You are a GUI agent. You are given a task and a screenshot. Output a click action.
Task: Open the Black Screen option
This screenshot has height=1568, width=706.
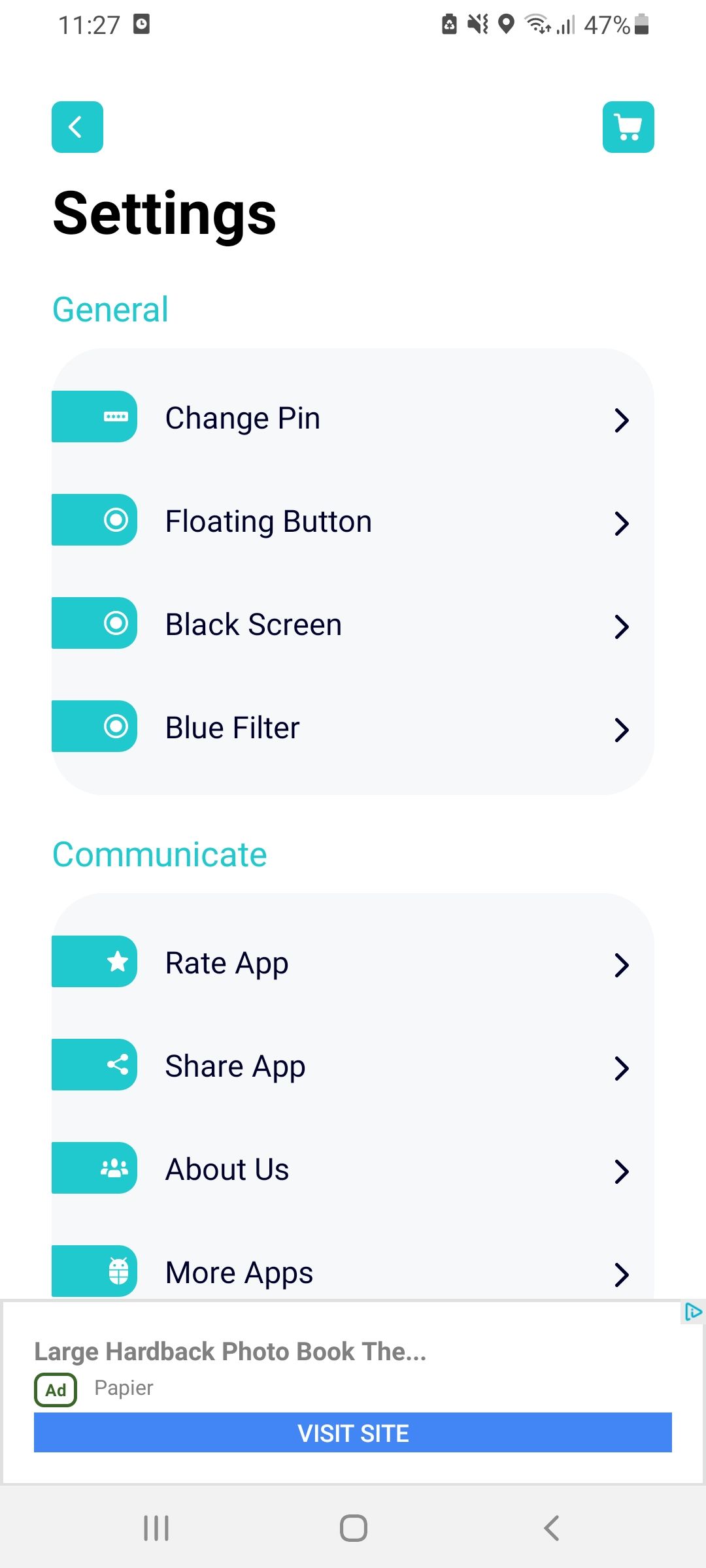[353, 625]
